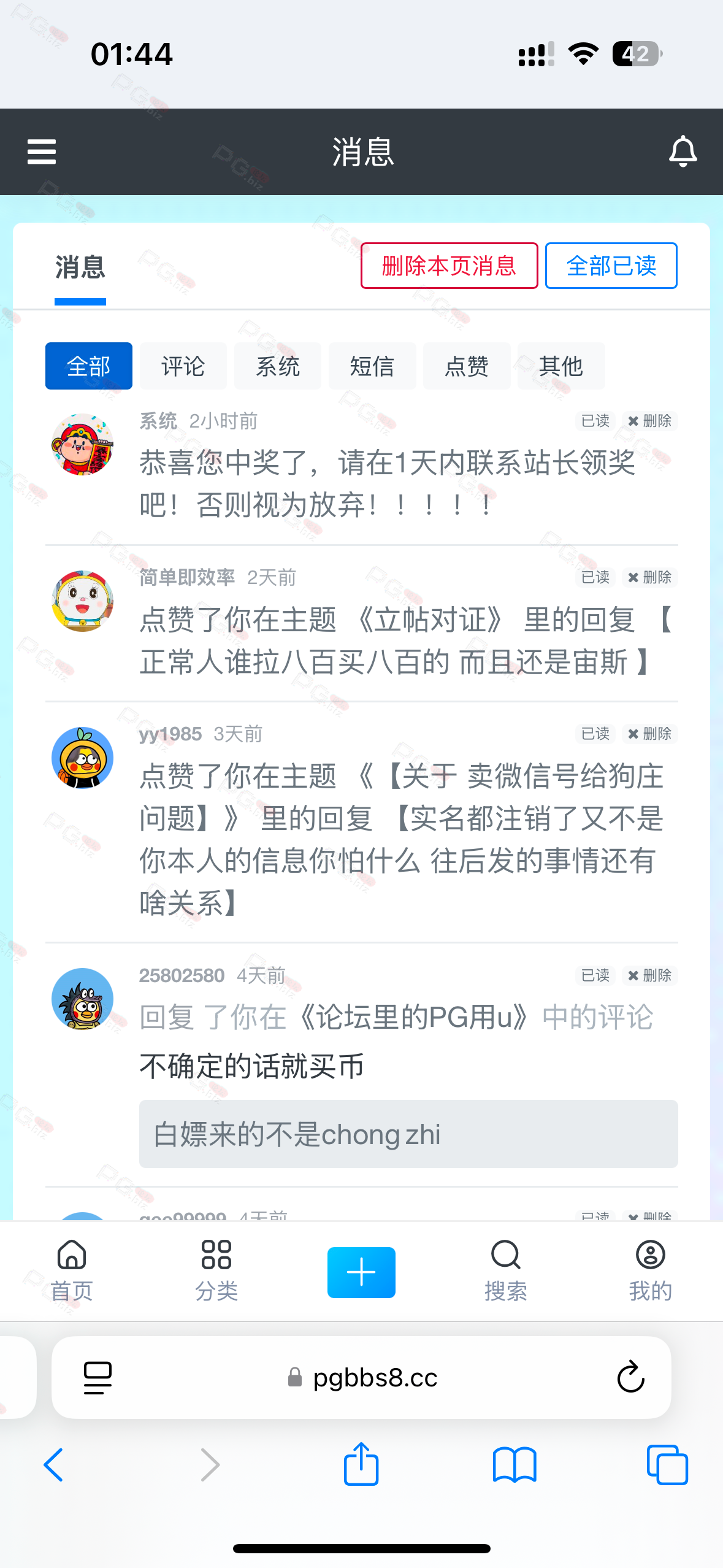Switch to the 评论 filter
The height and width of the screenshot is (1568, 723).
[x=183, y=366]
